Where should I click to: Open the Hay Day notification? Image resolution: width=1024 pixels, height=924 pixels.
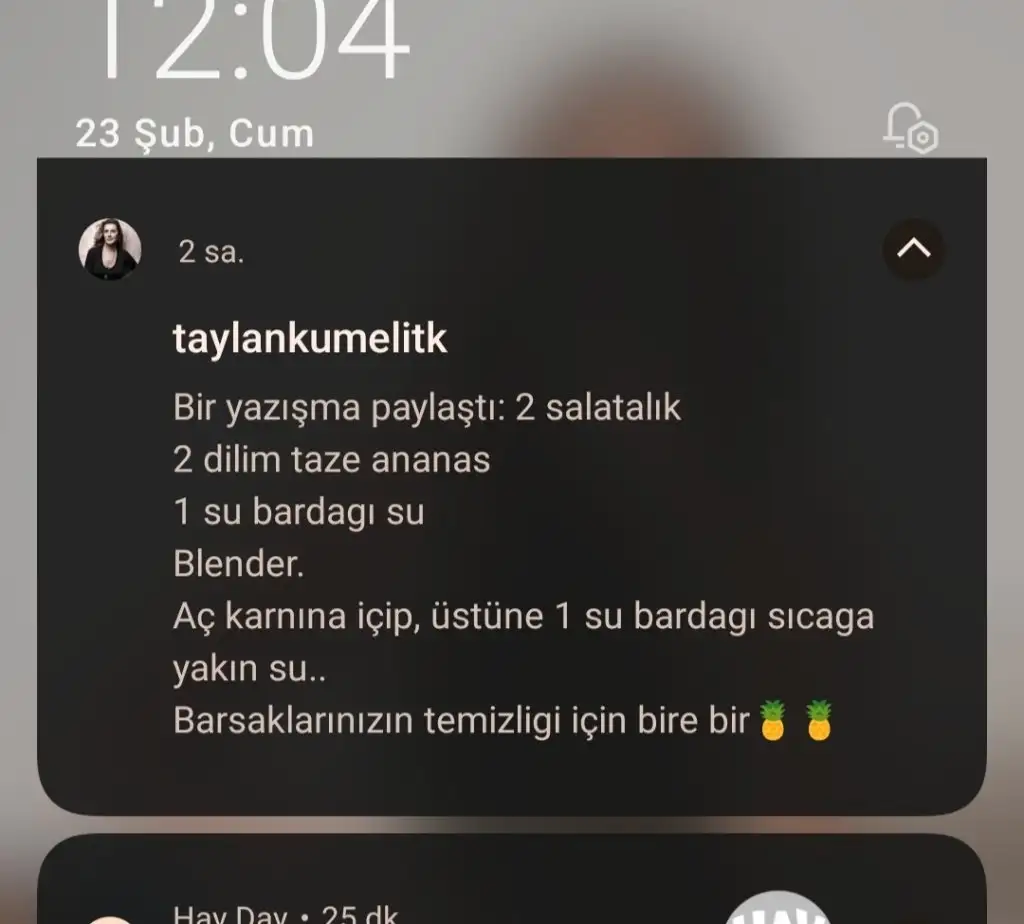pyautogui.click(x=400, y=900)
